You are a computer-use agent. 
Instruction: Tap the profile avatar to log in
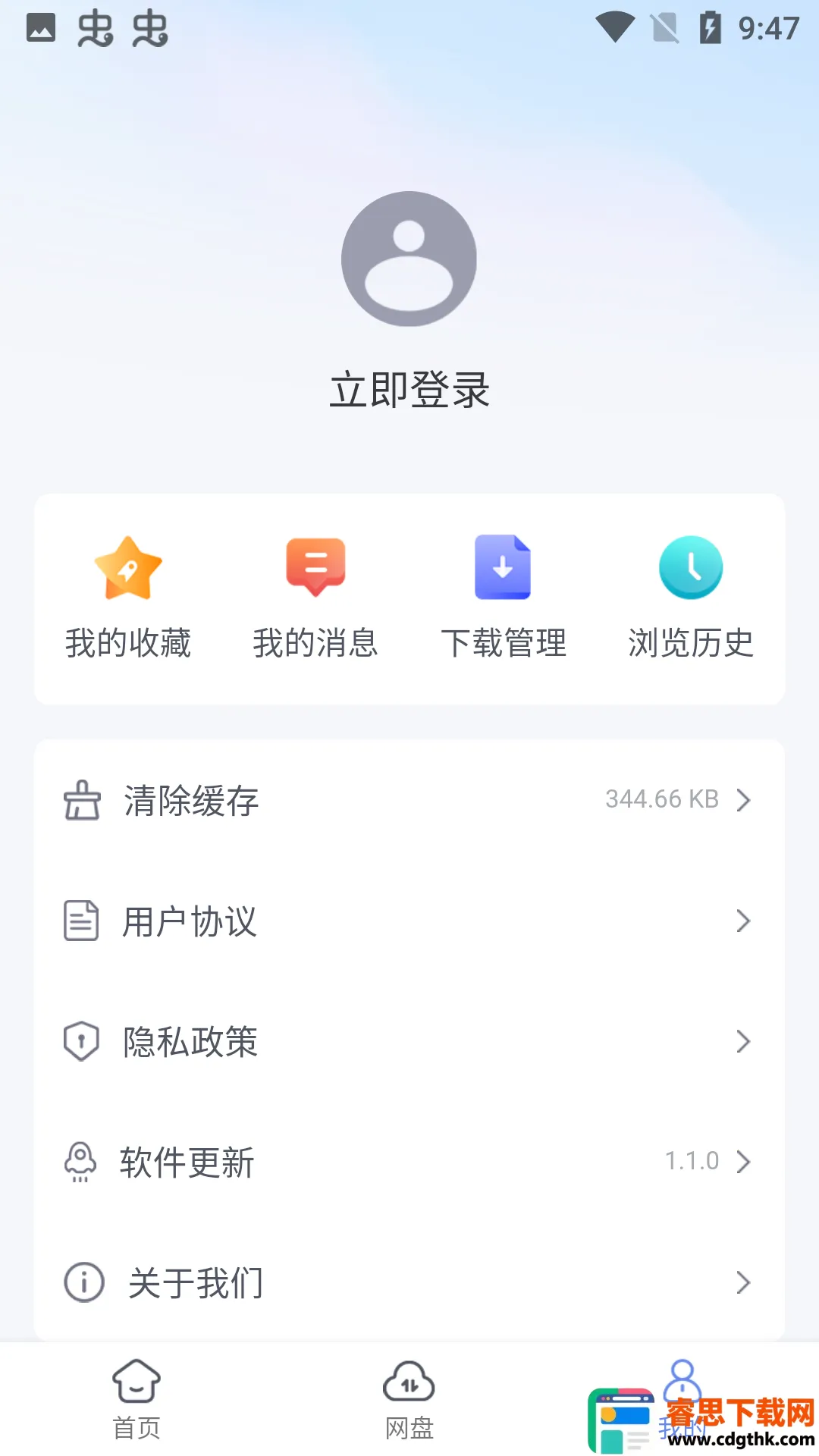[409, 259]
